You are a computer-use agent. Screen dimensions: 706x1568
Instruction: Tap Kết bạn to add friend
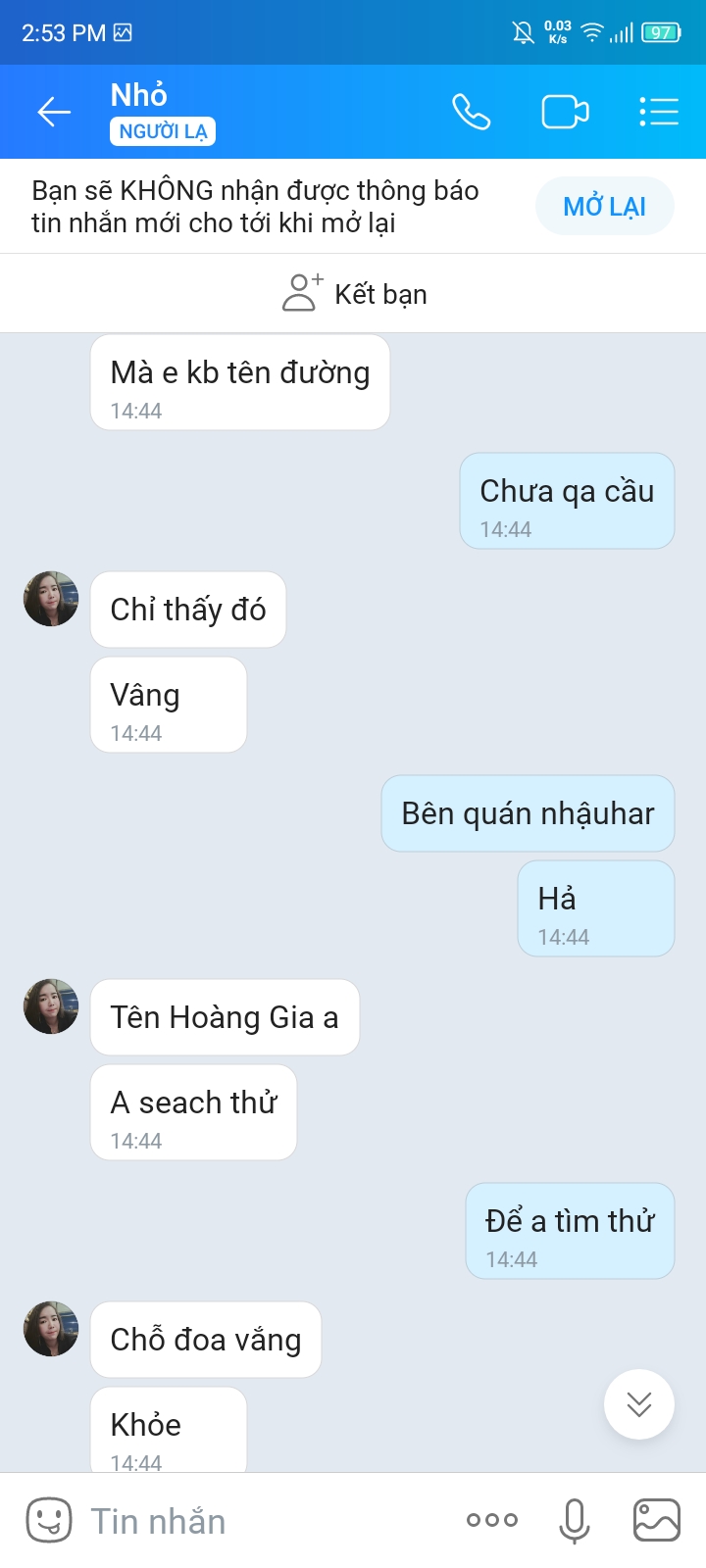355,294
